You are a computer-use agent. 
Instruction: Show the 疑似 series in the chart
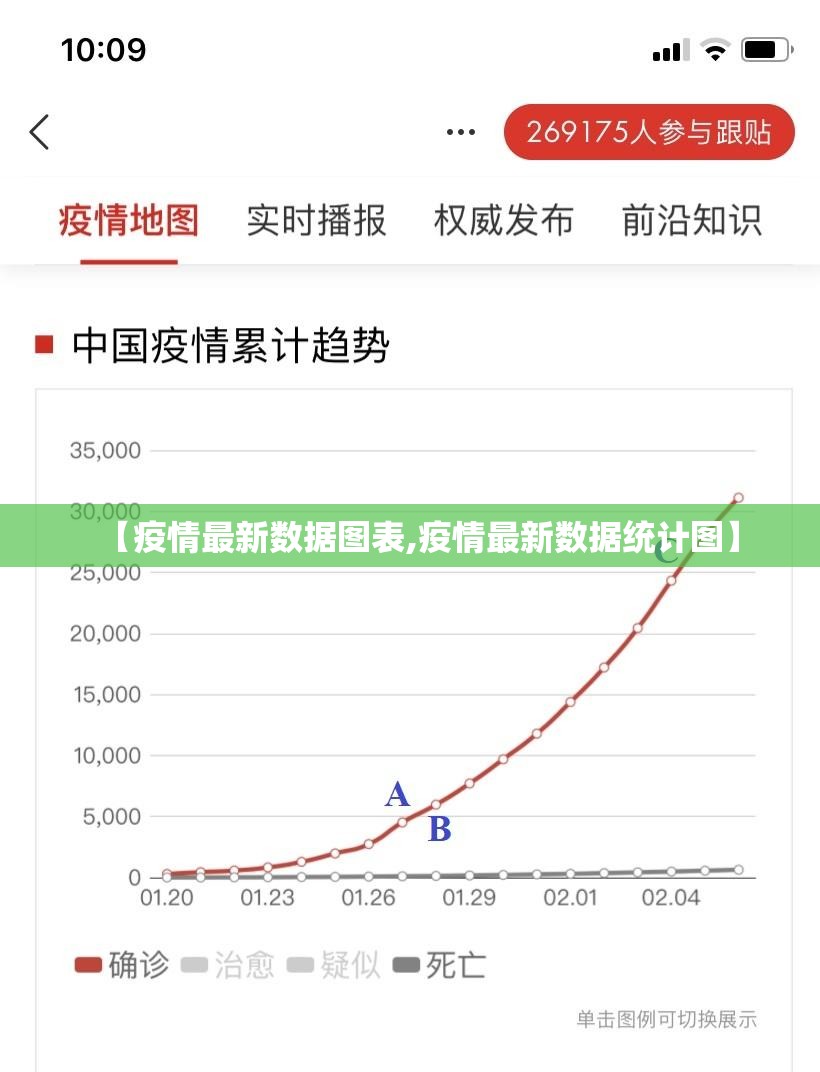pyautogui.click(x=334, y=965)
